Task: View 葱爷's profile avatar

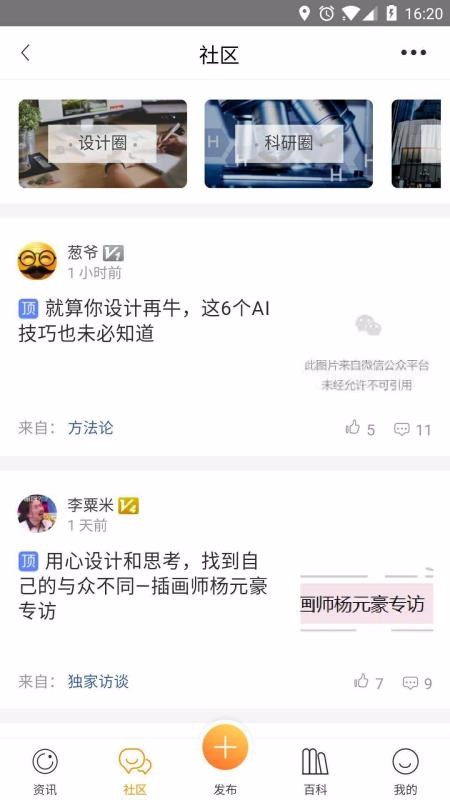Action: point(37,261)
